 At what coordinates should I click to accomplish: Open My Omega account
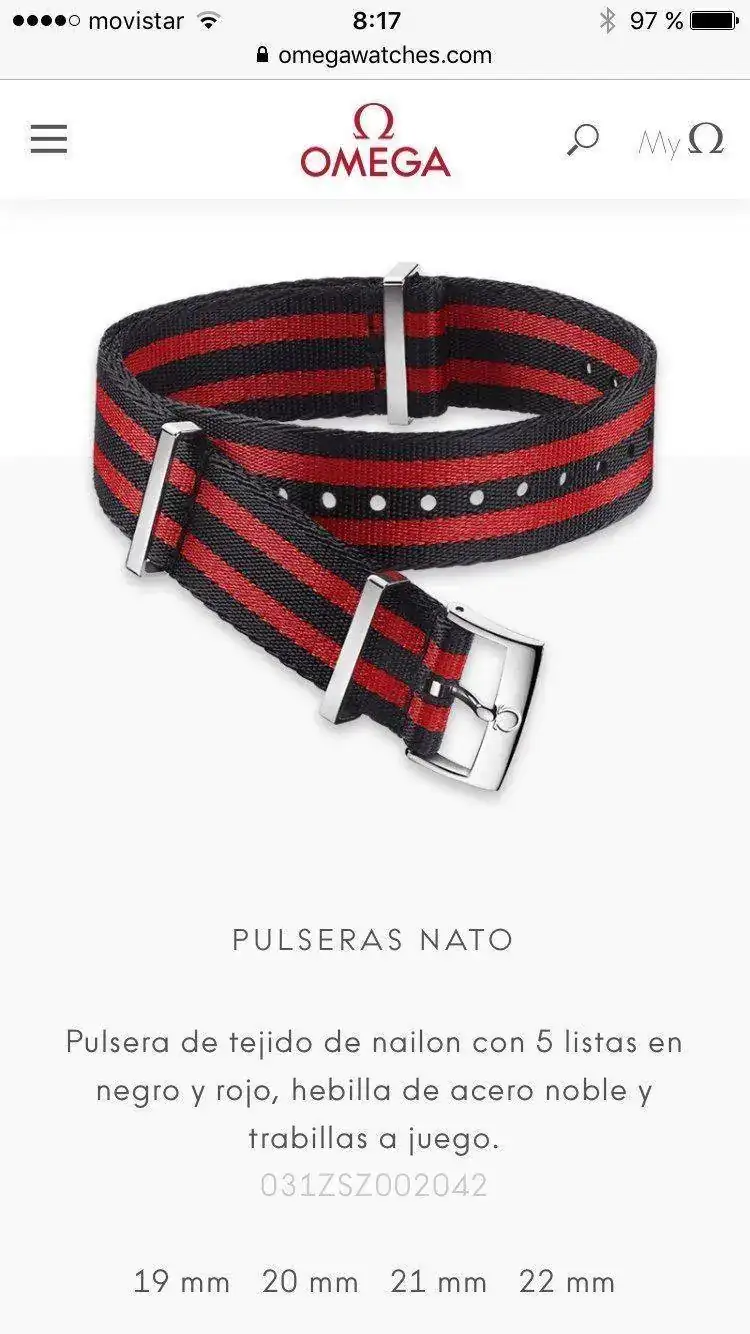click(x=680, y=141)
